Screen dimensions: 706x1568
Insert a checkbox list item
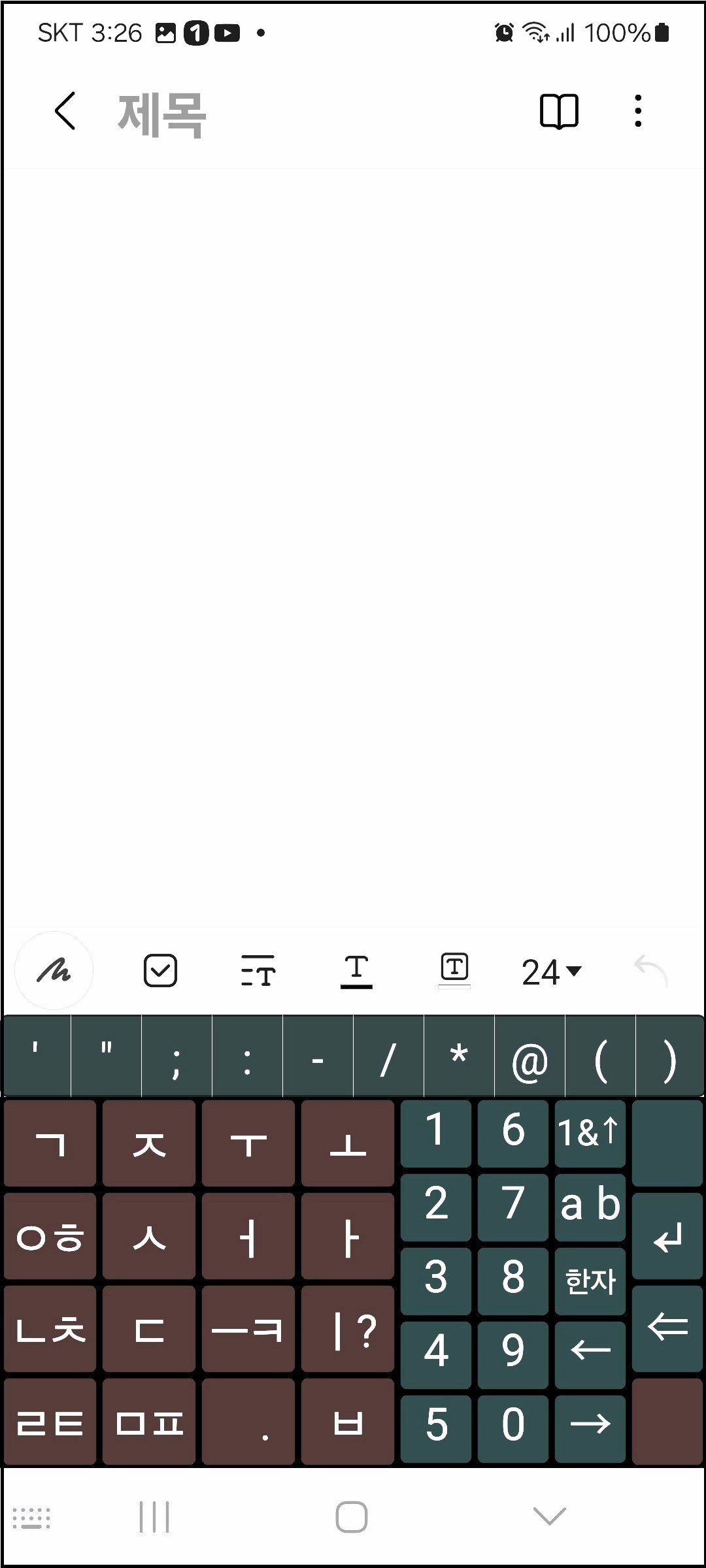160,970
